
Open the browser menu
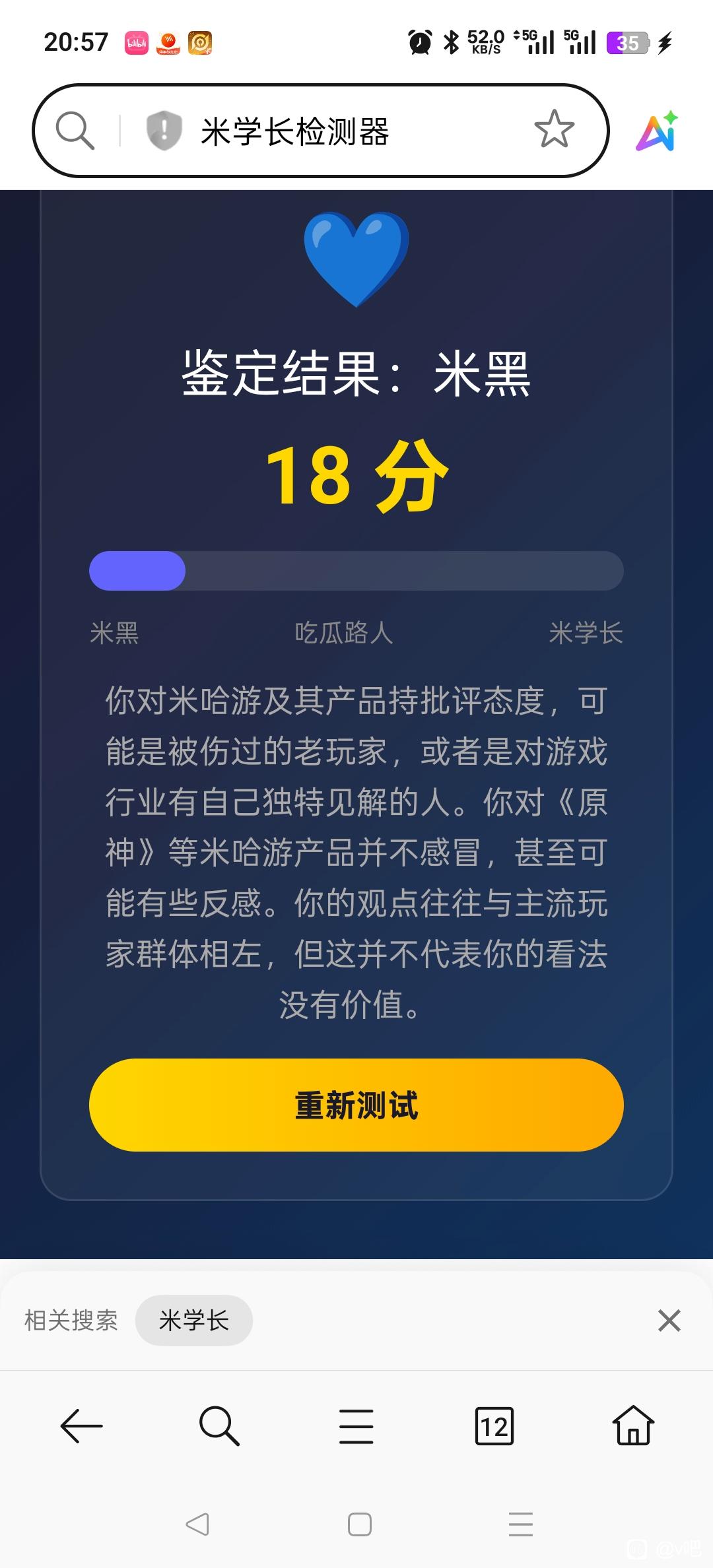356,1426
